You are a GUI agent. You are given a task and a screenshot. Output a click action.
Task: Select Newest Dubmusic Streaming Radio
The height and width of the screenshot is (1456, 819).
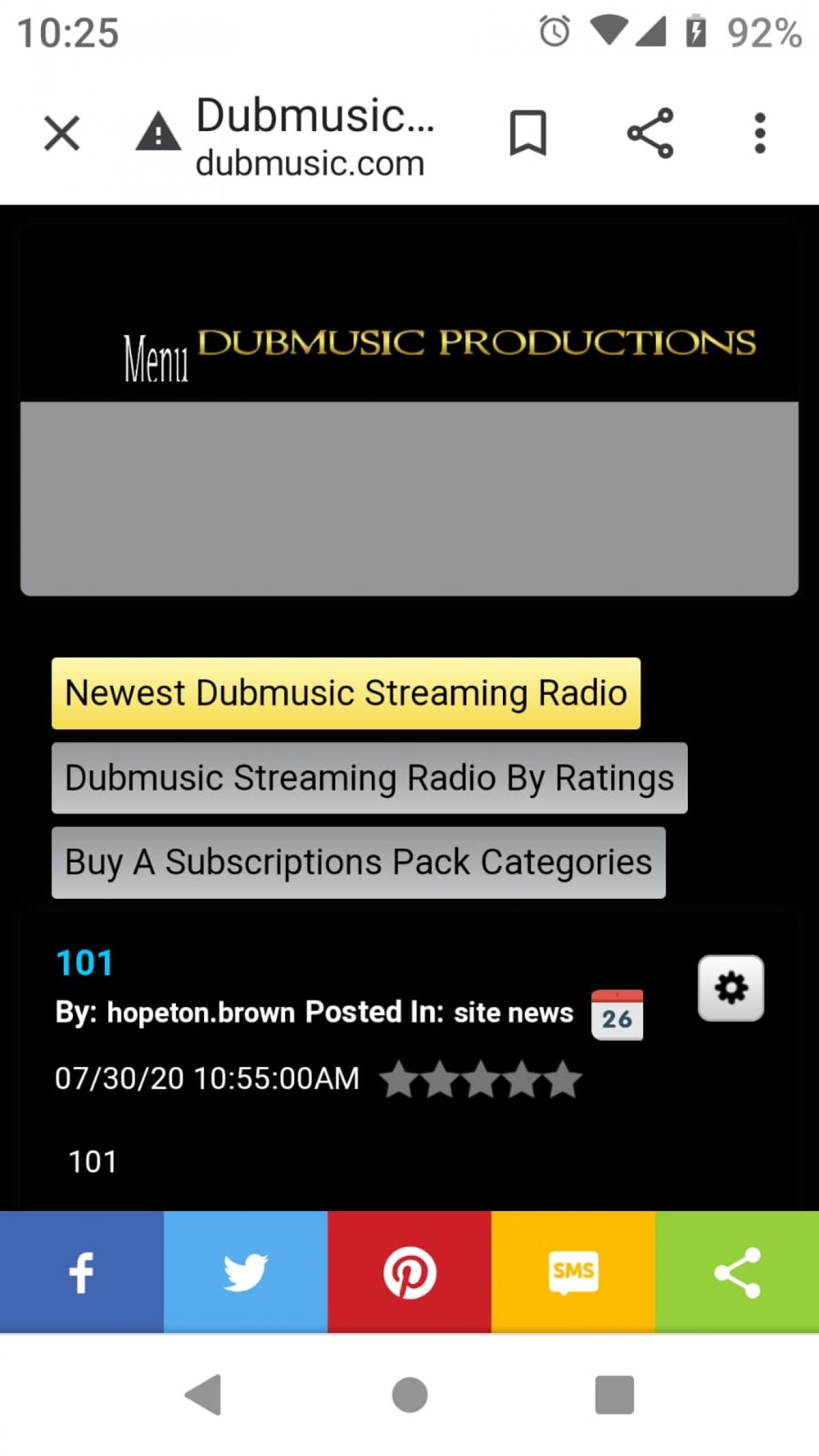tap(346, 693)
